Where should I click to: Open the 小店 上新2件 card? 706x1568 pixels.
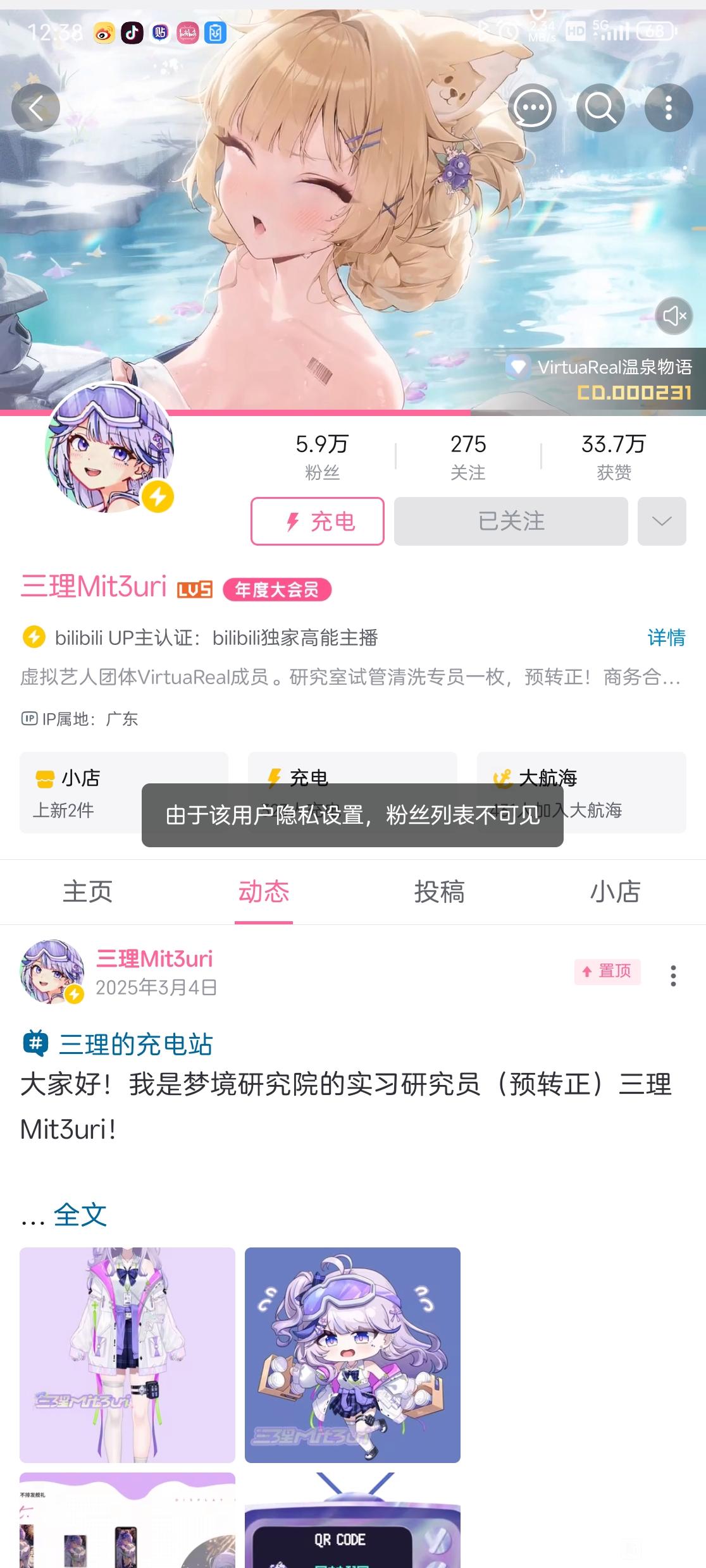point(123,792)
